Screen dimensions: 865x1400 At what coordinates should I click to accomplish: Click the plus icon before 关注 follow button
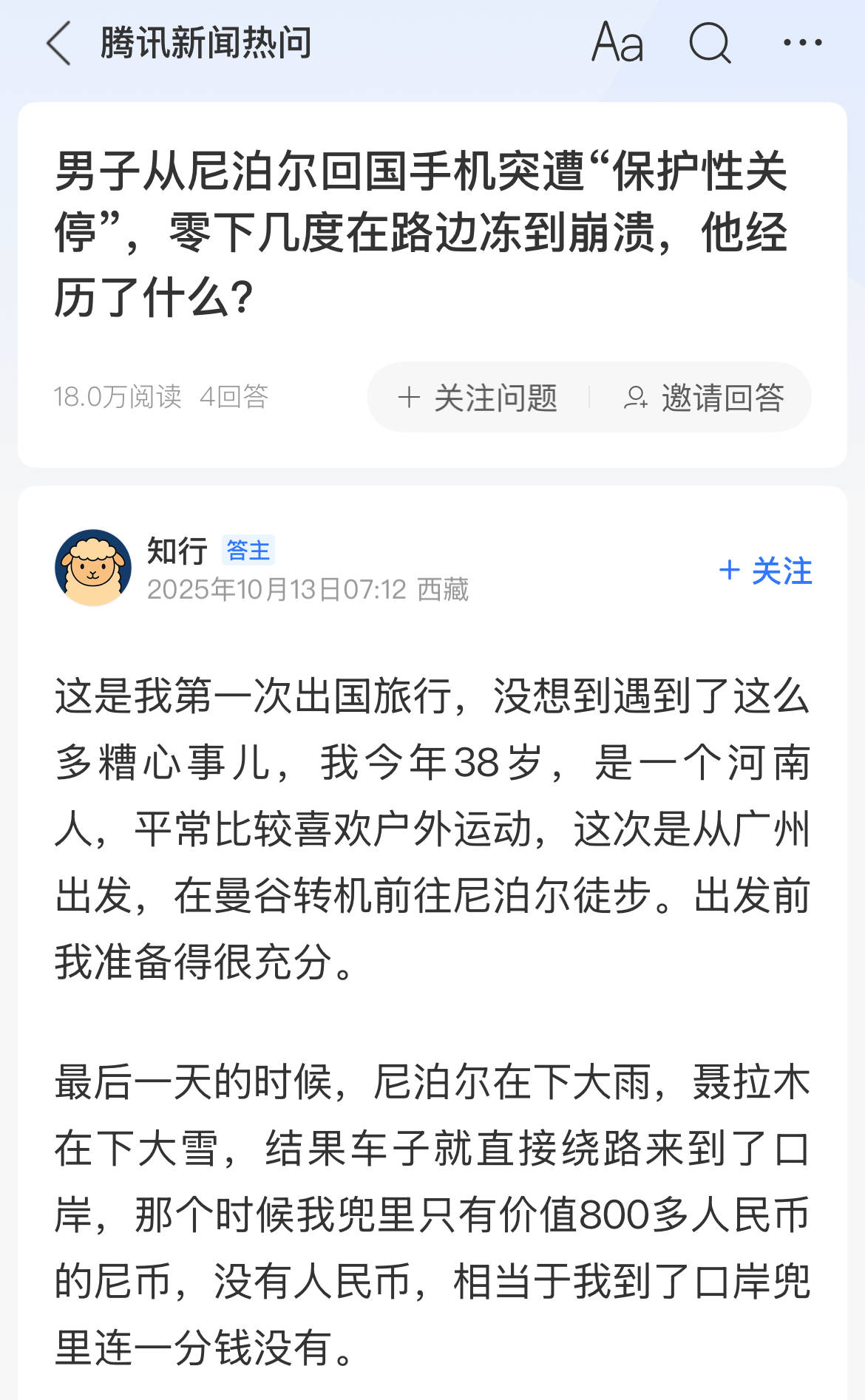tap(730, 571)
